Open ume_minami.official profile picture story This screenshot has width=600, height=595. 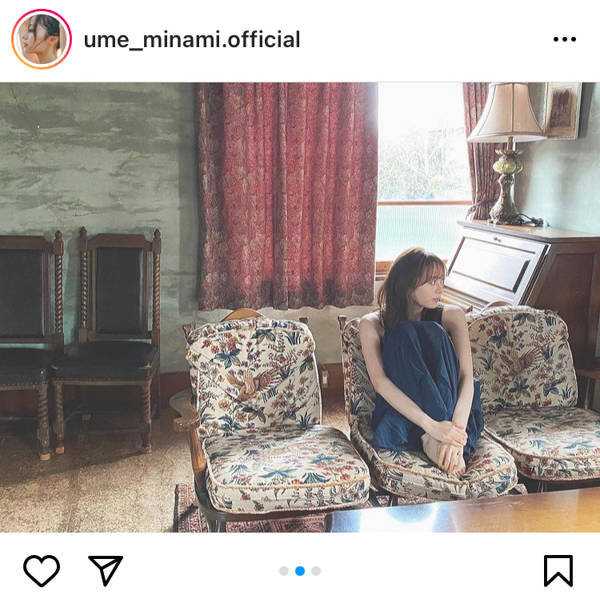click(x=41, y=40)
